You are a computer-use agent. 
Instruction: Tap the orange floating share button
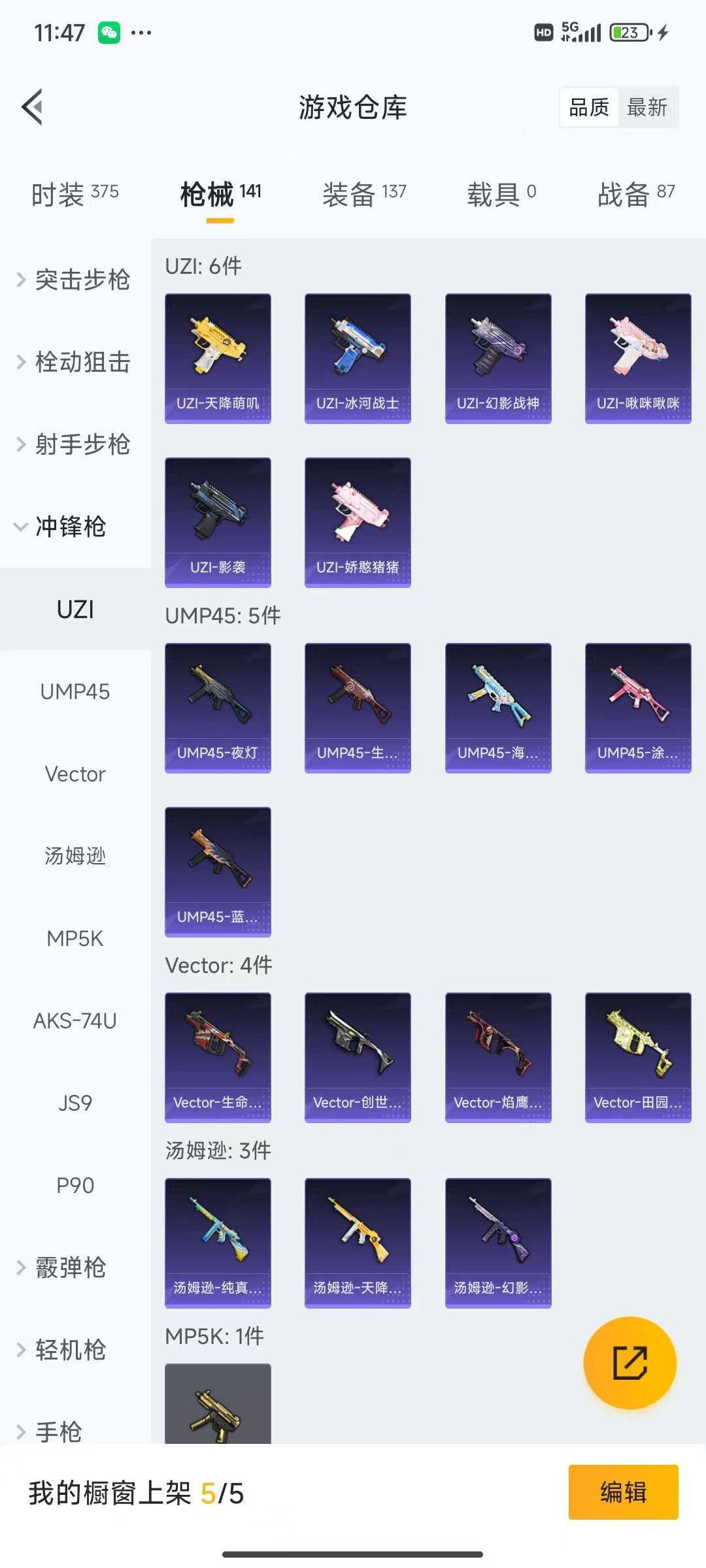coord(630,1363)
